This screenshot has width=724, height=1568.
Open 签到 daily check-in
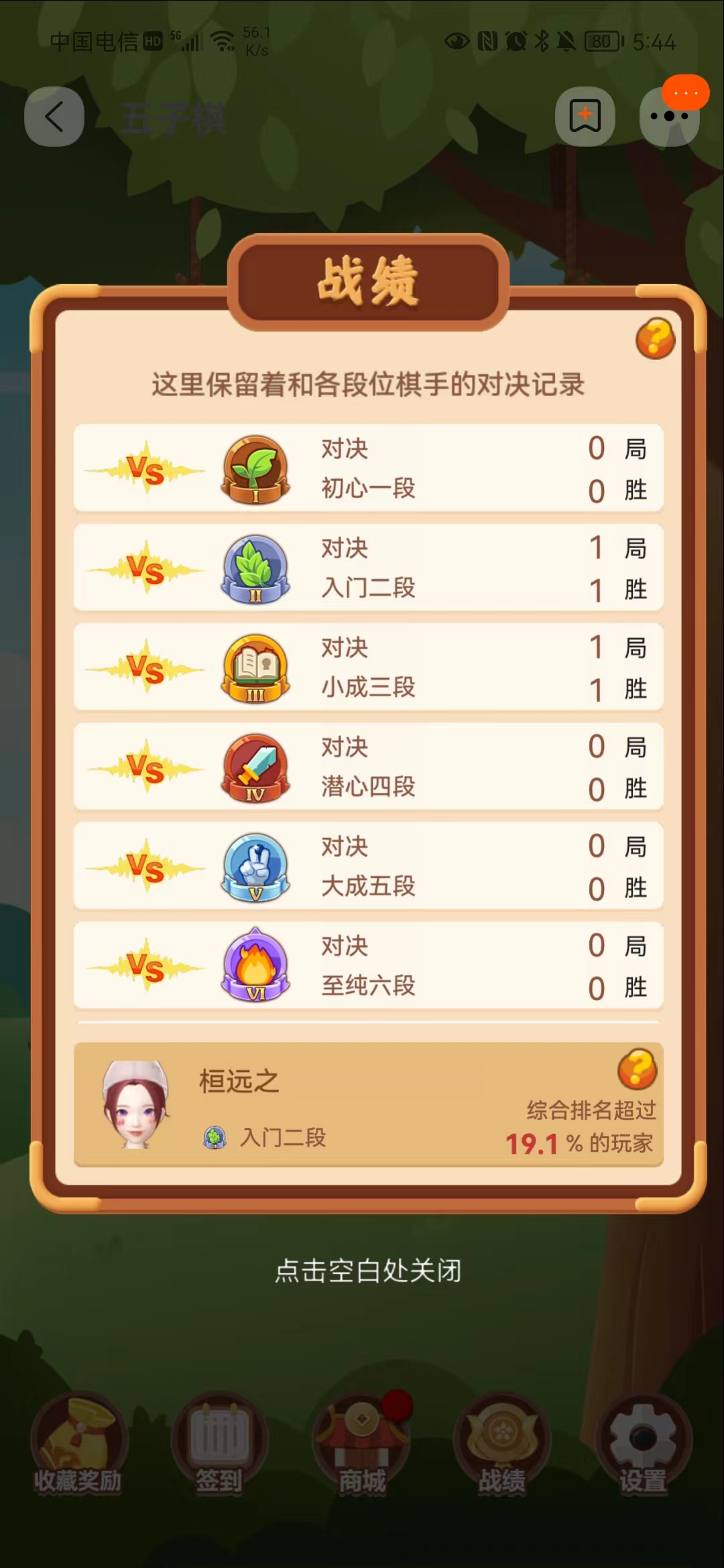(219, 1444)
